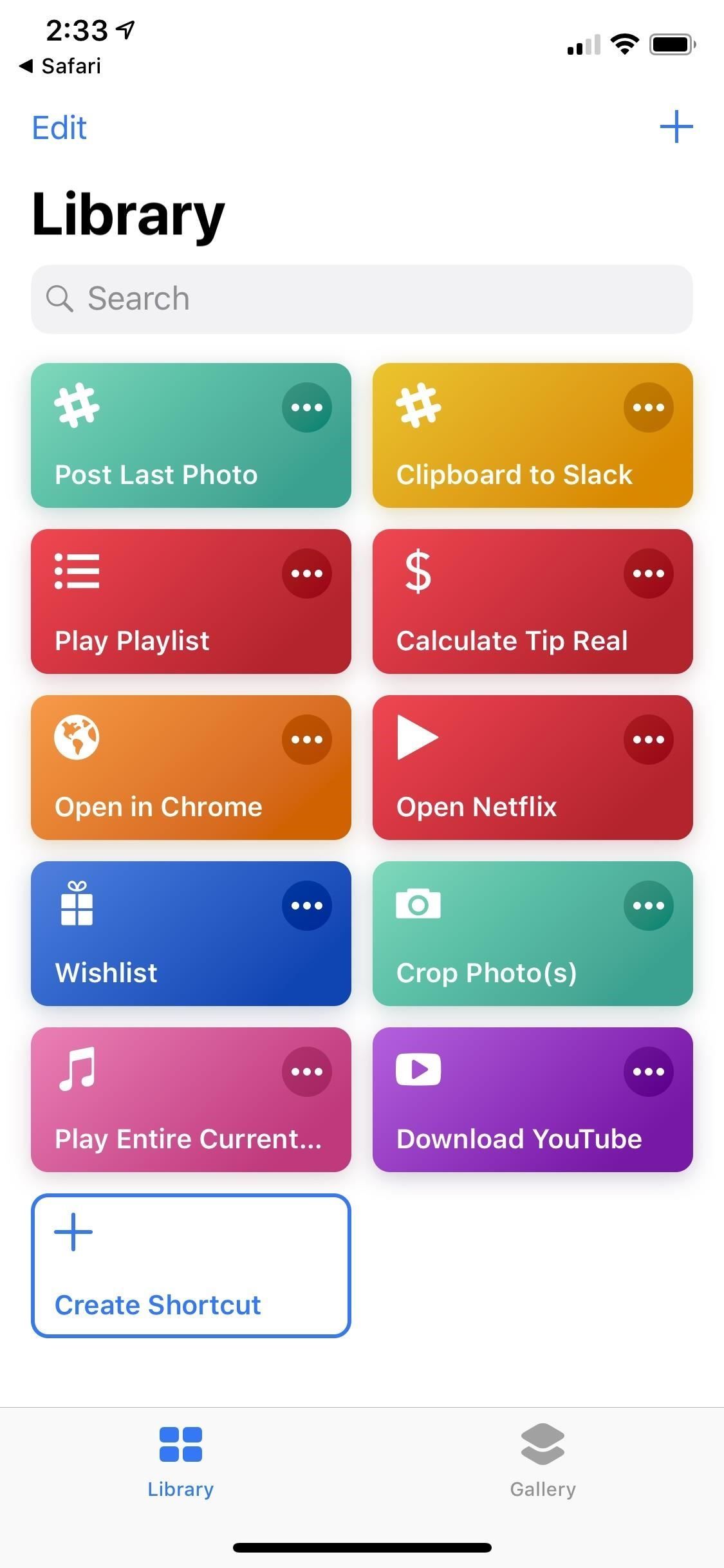Tap Edit to rearrange shortcuts

[x=59, y=127]
